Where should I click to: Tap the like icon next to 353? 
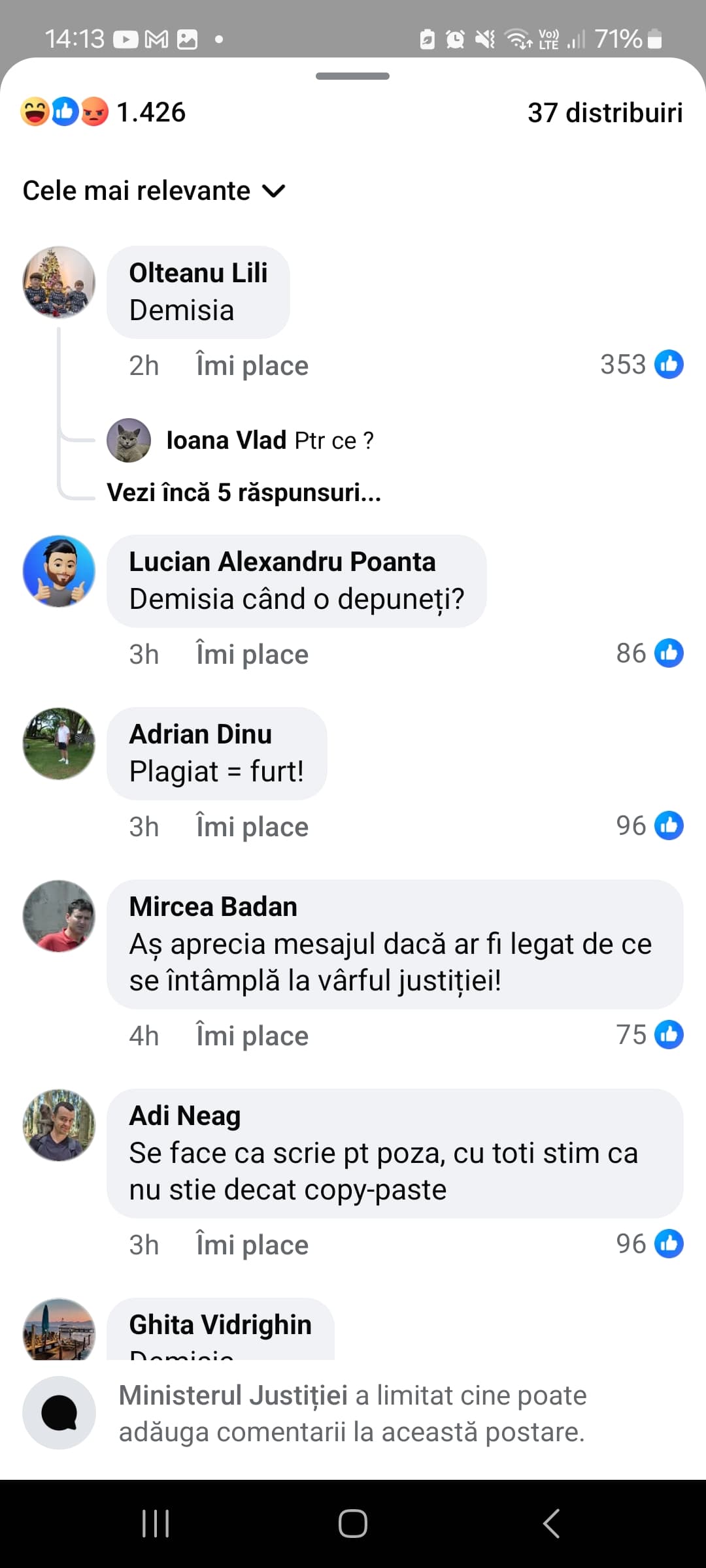click(x=668, y=366)
